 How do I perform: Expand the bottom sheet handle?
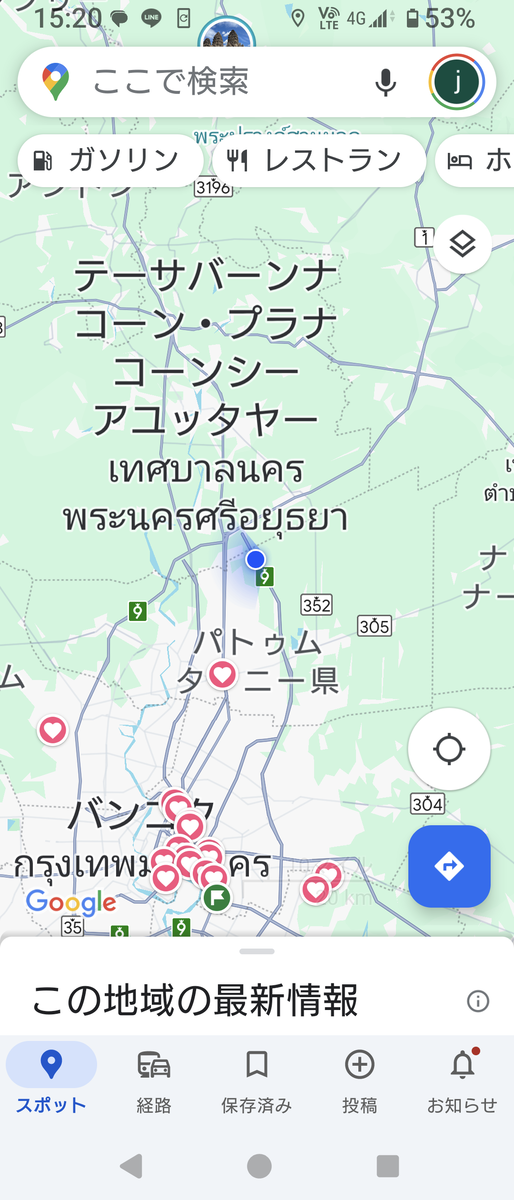tap(257, 951)
